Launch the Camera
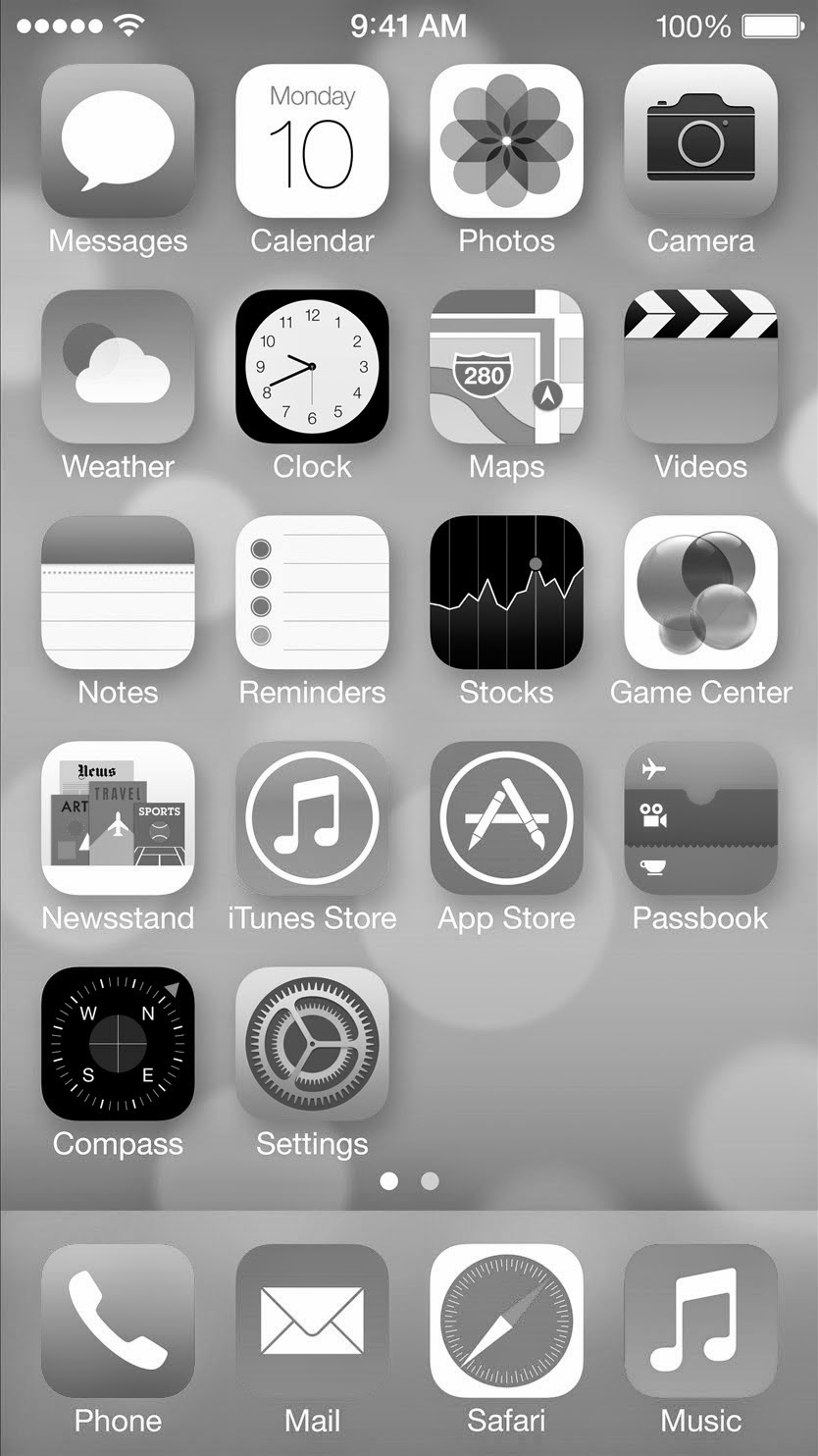This screenshot has height=1456, width=818. (x=700, y=140)
